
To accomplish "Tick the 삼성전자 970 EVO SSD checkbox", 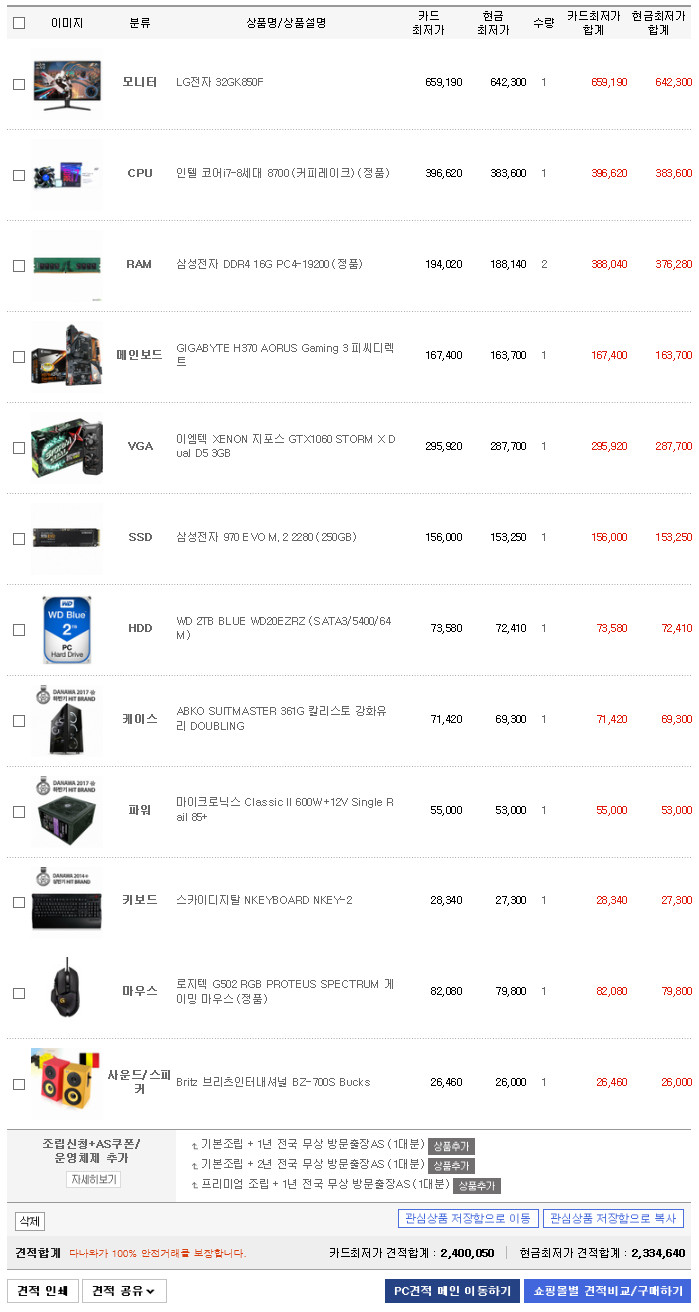I will (x=19, y=539).
